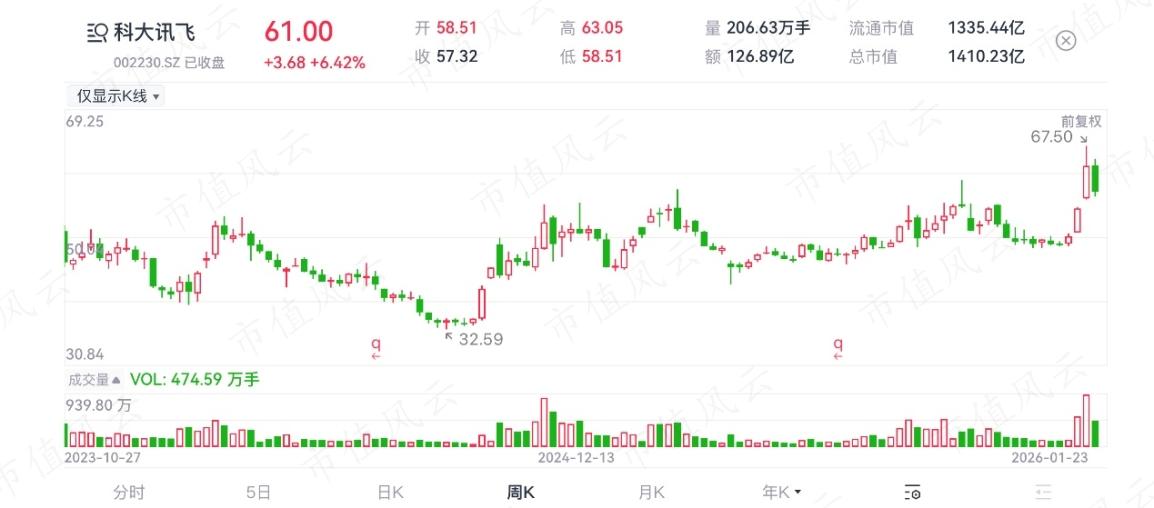Switch to the 5日 chart tab

pyautogui.click(x=258, y=492)
